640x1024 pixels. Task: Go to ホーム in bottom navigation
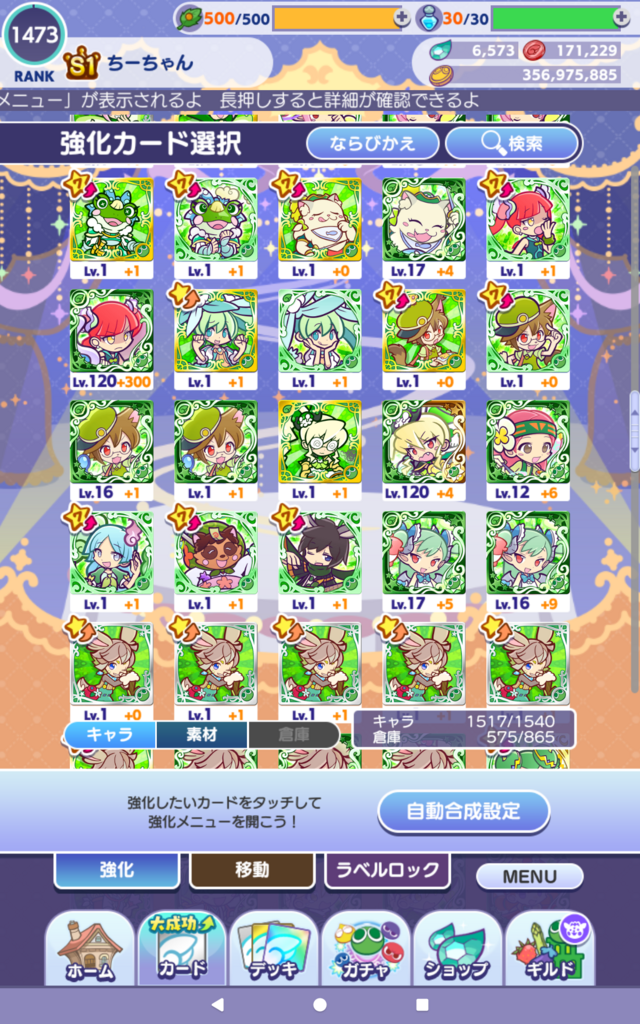pos(89,948)
